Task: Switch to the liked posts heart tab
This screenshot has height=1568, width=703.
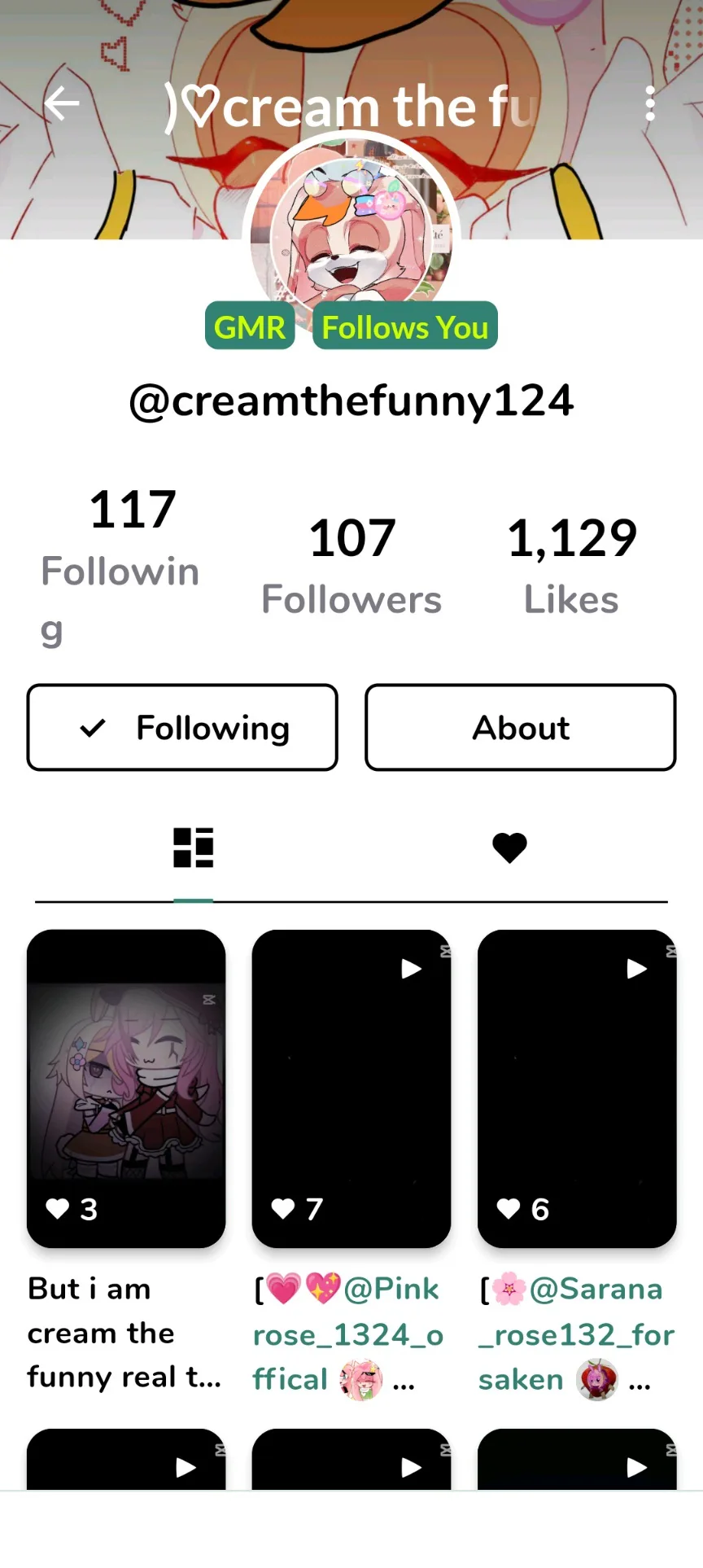Action: (509, 848)
